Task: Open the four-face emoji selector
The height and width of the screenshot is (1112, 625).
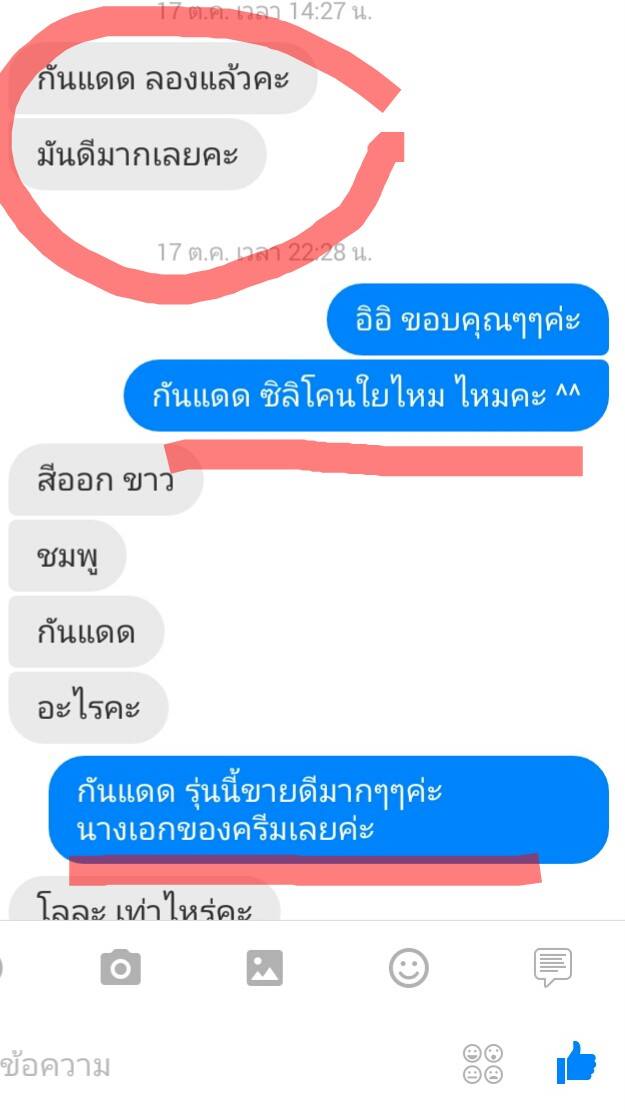Action: click(x=483, y=1064)
